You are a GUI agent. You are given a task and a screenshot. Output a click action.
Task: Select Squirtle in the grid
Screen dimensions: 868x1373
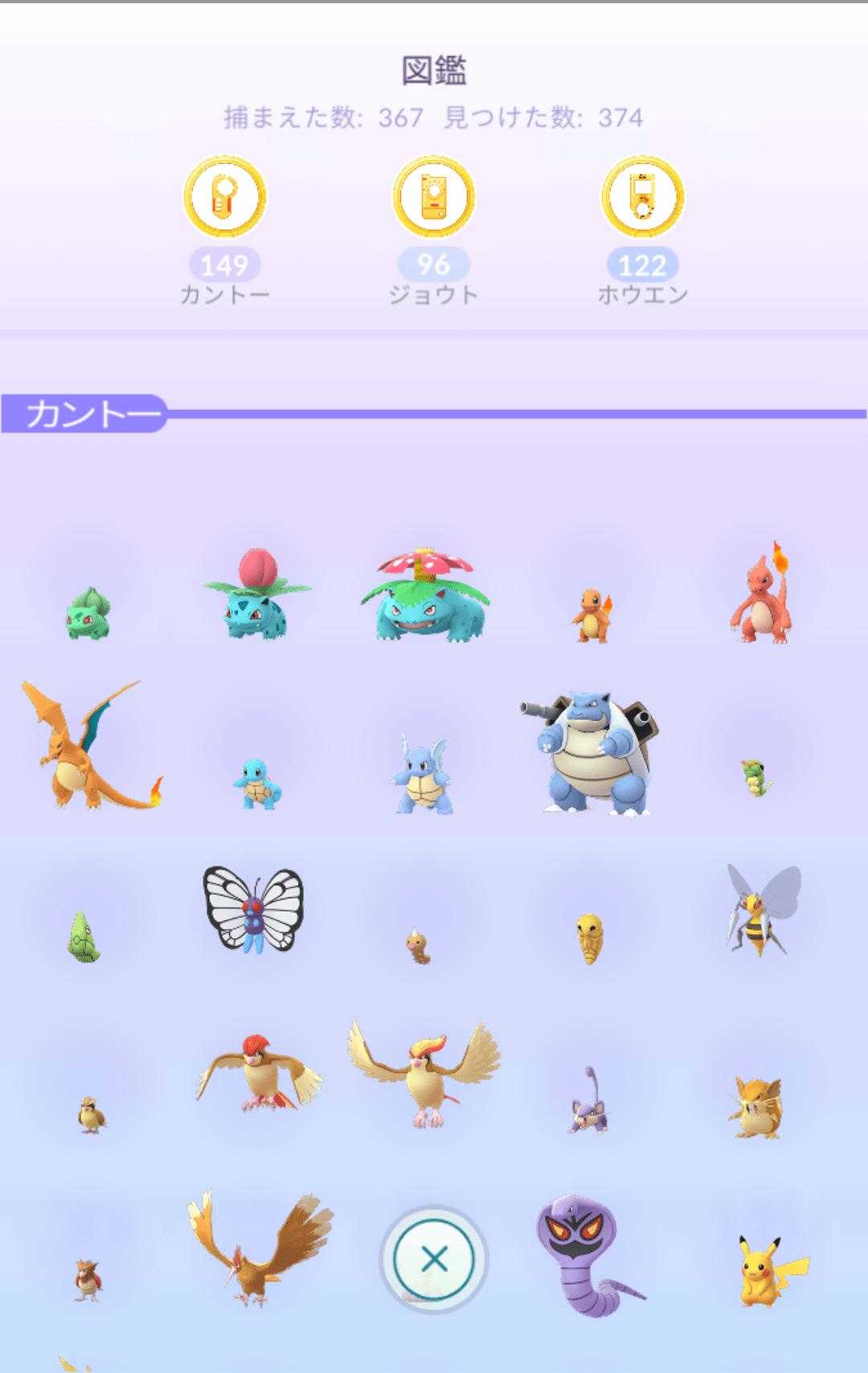(258, 784)
